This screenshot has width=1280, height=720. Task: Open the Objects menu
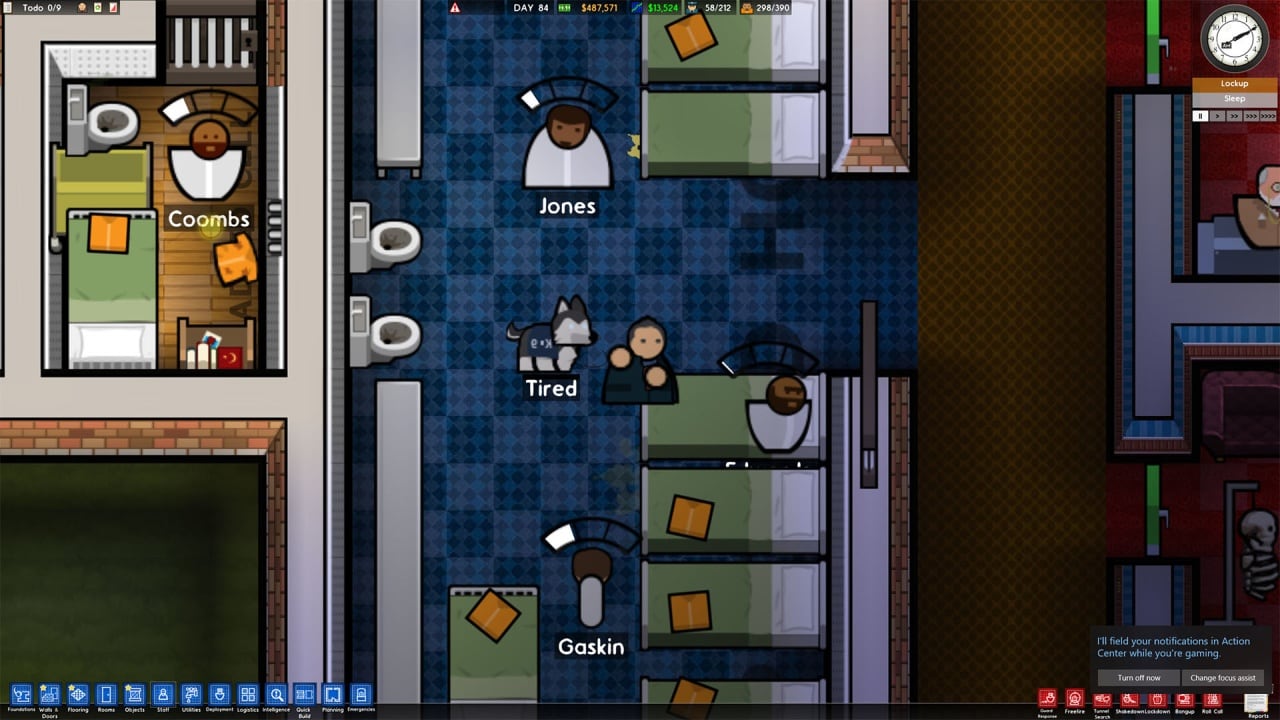click(134, 694)
